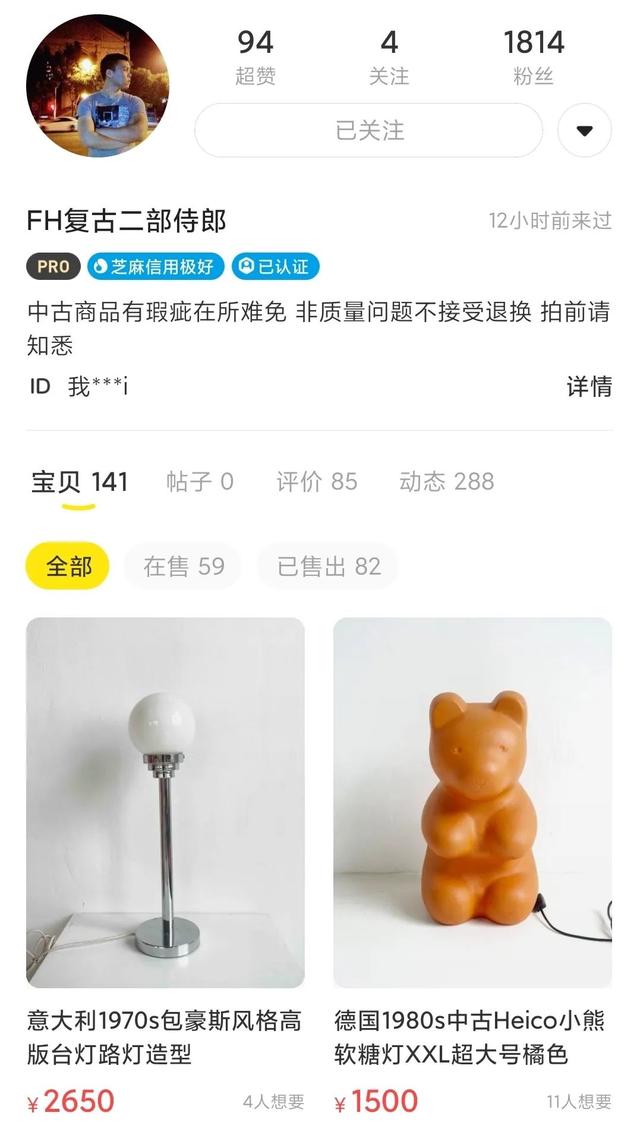This screenshot has height=1138, width=640.
Task: View the 动态 288 tab
Action: (x=446, y=482)
